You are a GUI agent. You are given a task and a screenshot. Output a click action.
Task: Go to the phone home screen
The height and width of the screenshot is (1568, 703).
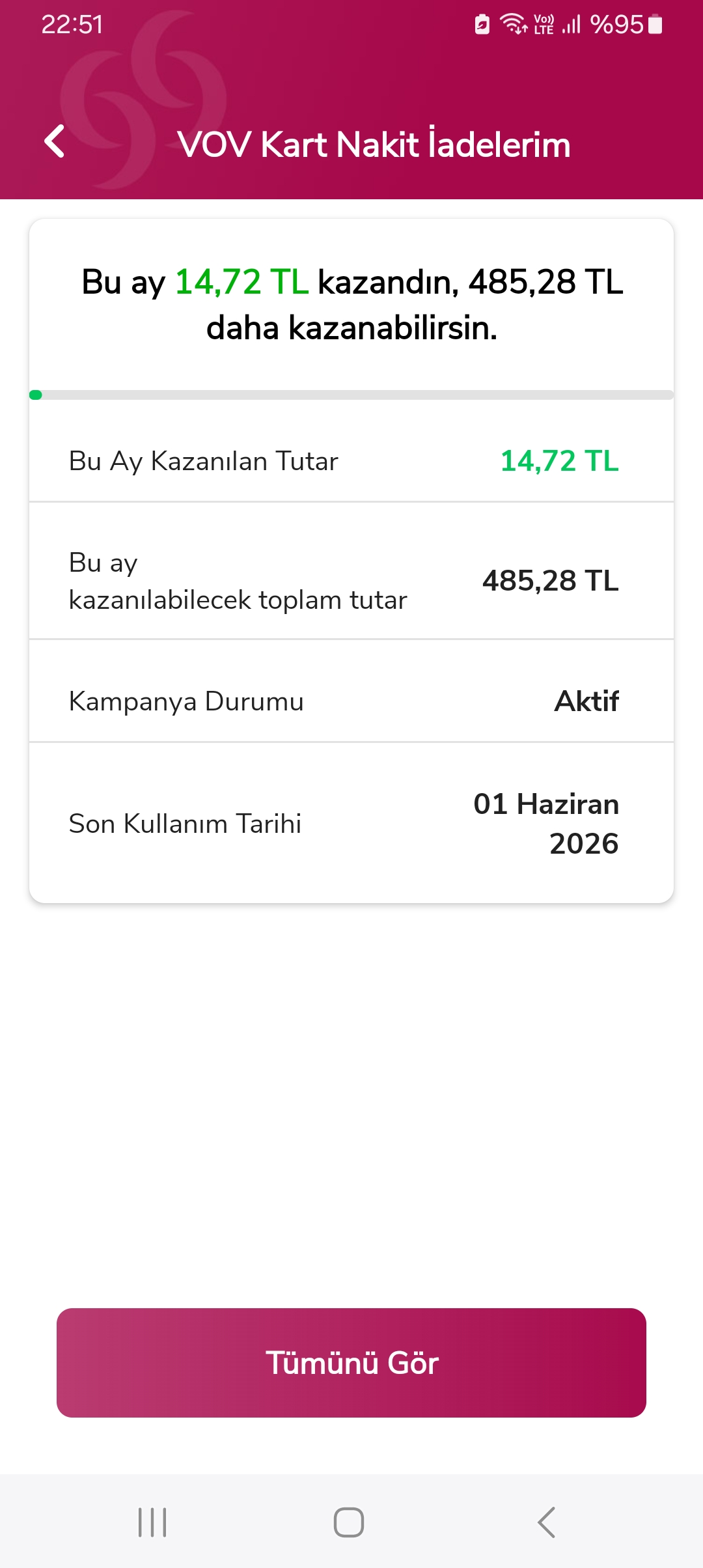(349, 1522)
